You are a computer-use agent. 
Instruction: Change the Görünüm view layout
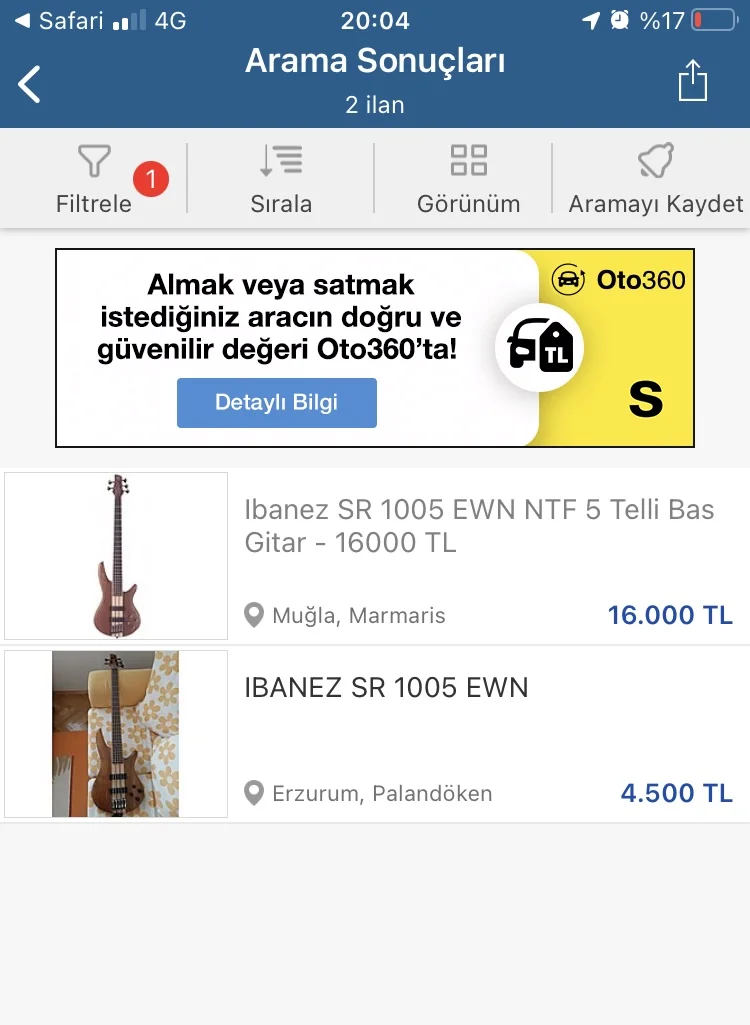pyautogui.click(x=468, y=179)
